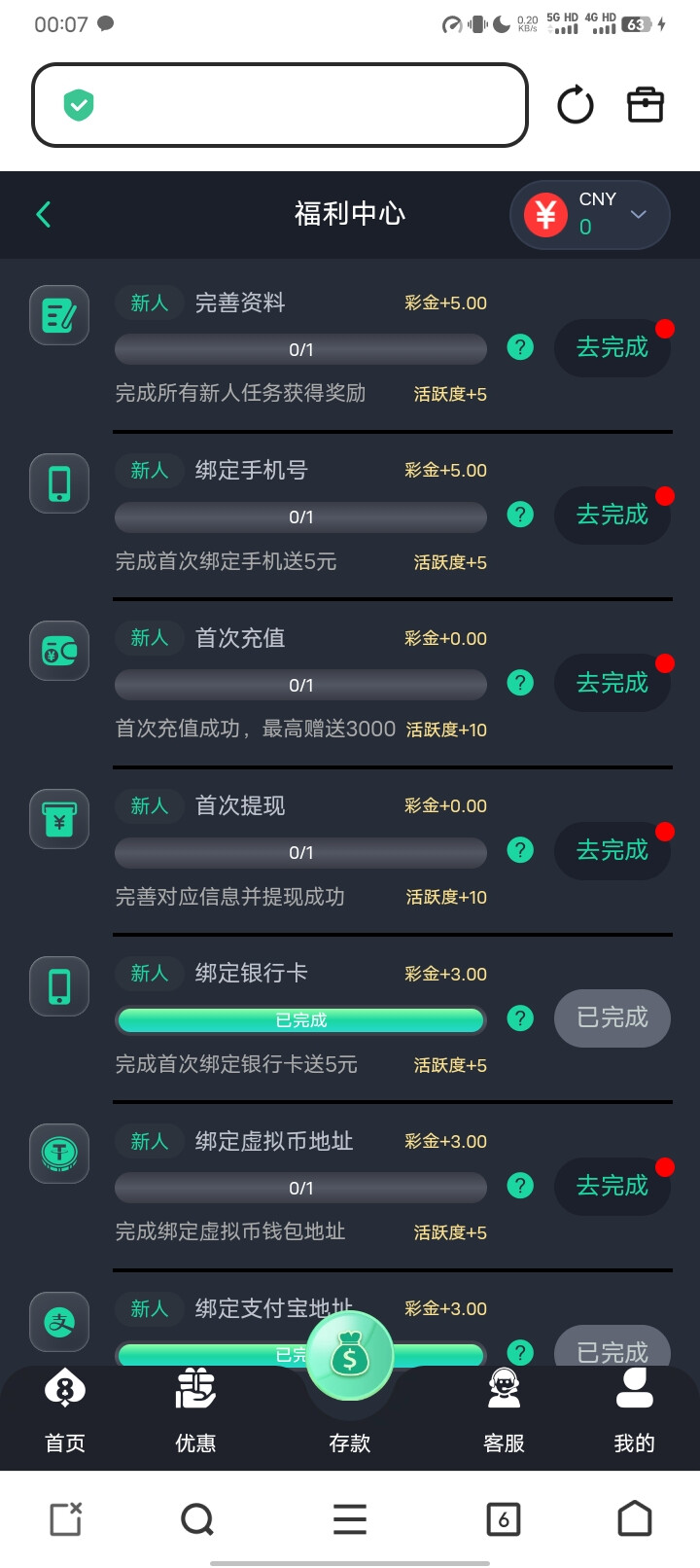Screen dimensions: 700x1568
Task: View help for 绑定银行卡 task
Action: pos(520,1018)
